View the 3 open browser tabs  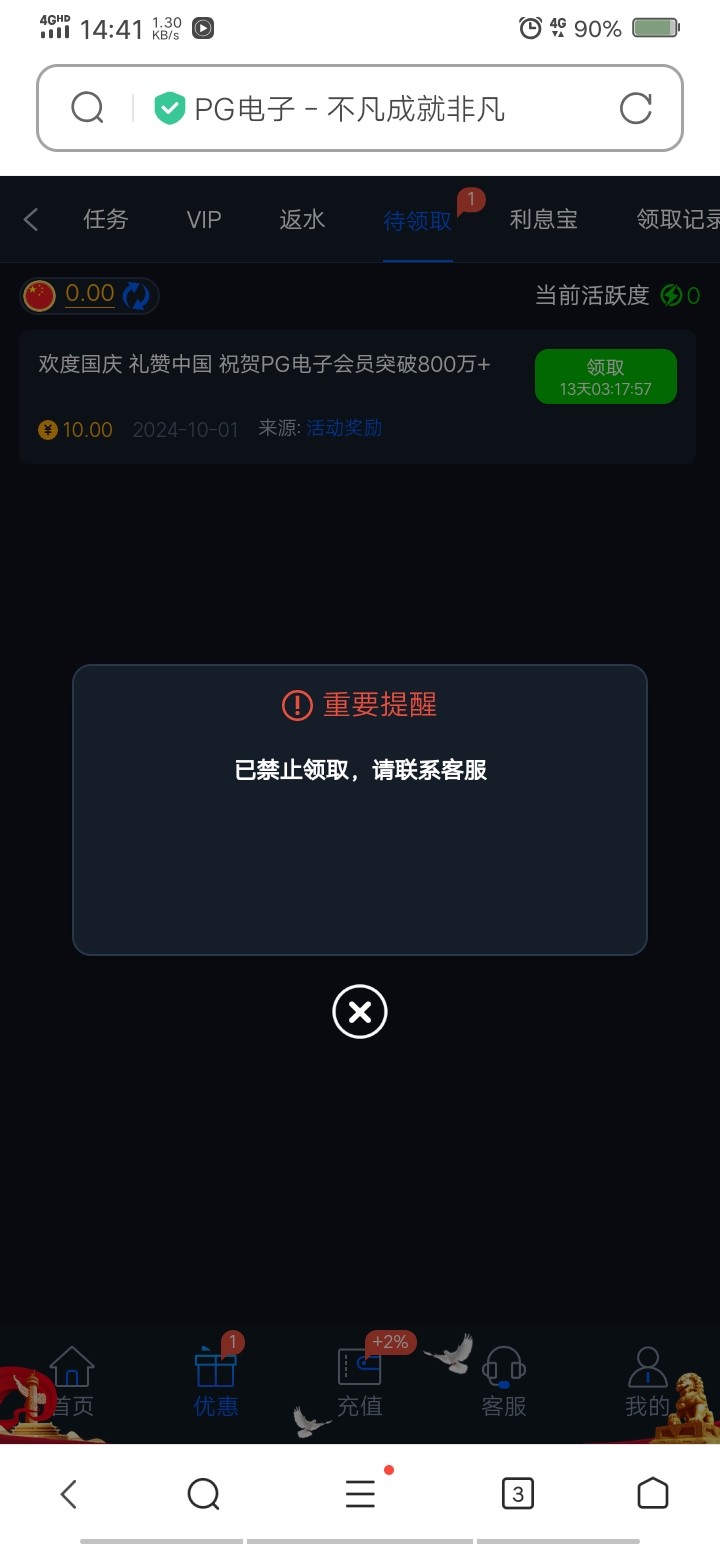pyautogui.click(x=517, y=1494)
